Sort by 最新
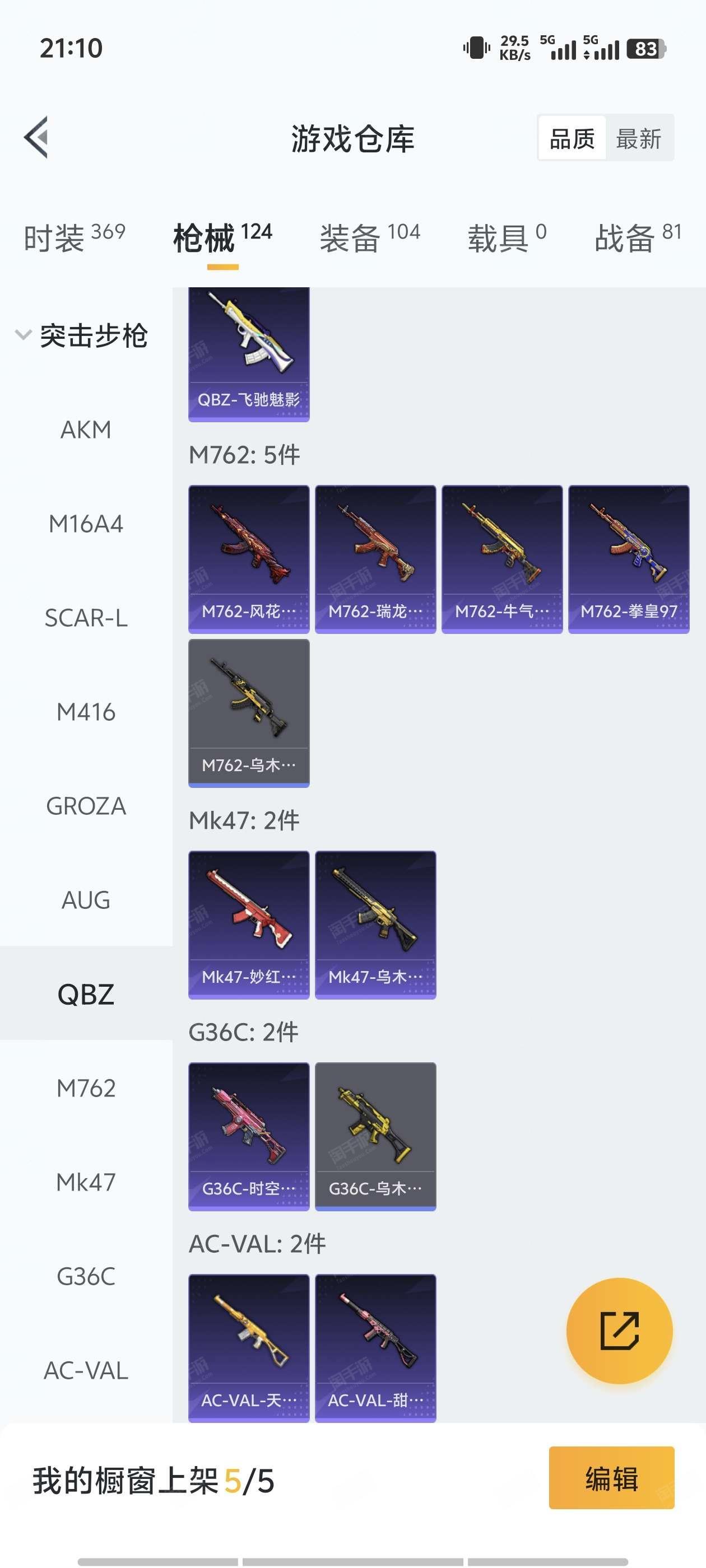 [x=638, y=139]
